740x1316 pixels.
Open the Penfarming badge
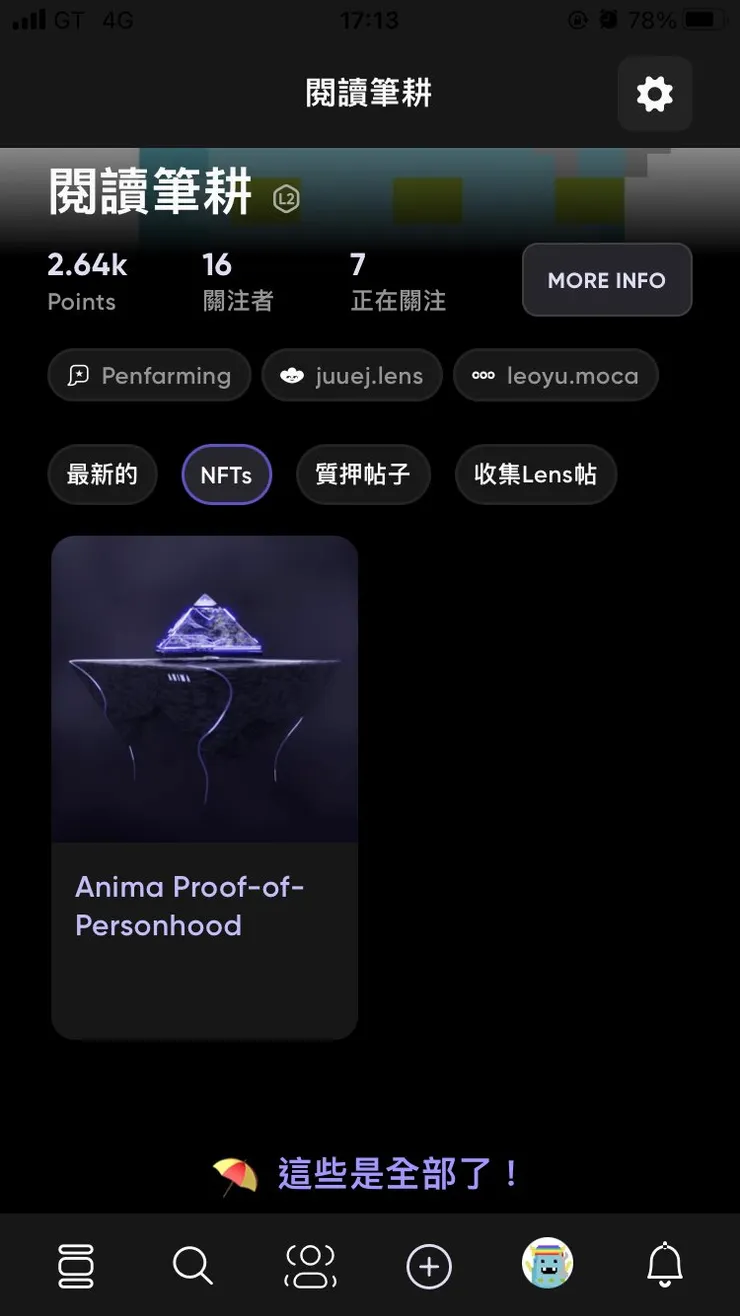click(x=149, y=375)
